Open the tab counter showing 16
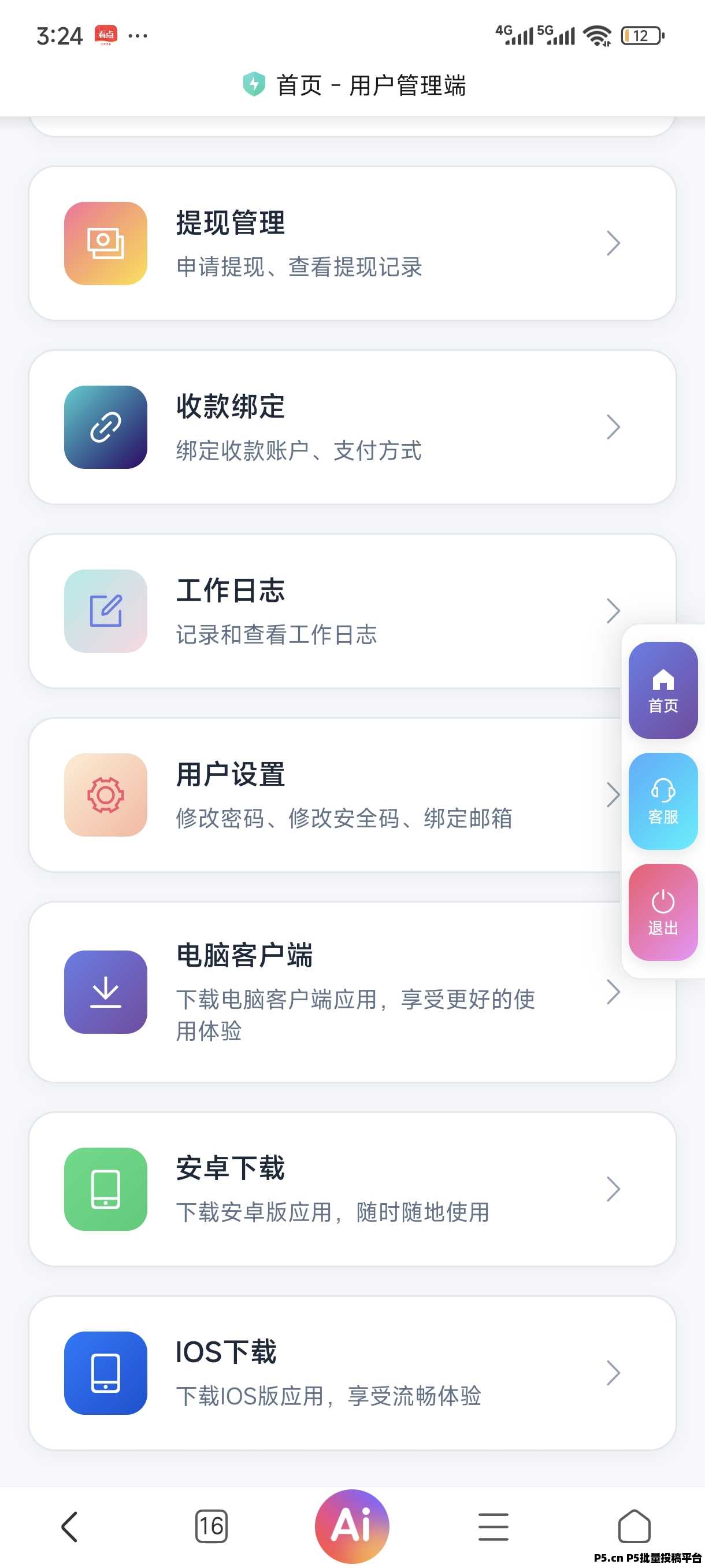 [x=210, y=1525]
